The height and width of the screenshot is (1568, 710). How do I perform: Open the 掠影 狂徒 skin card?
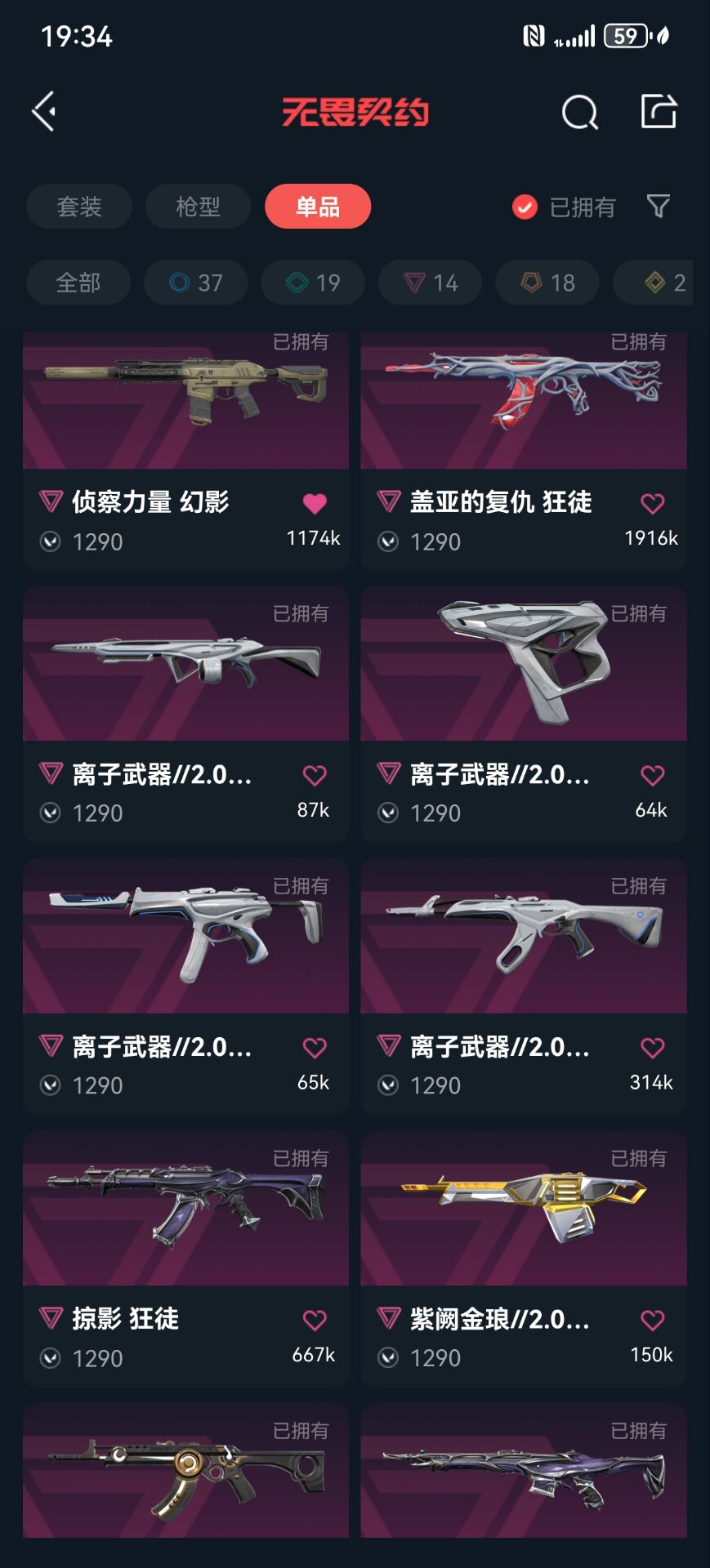click(x=185, y=1258)
